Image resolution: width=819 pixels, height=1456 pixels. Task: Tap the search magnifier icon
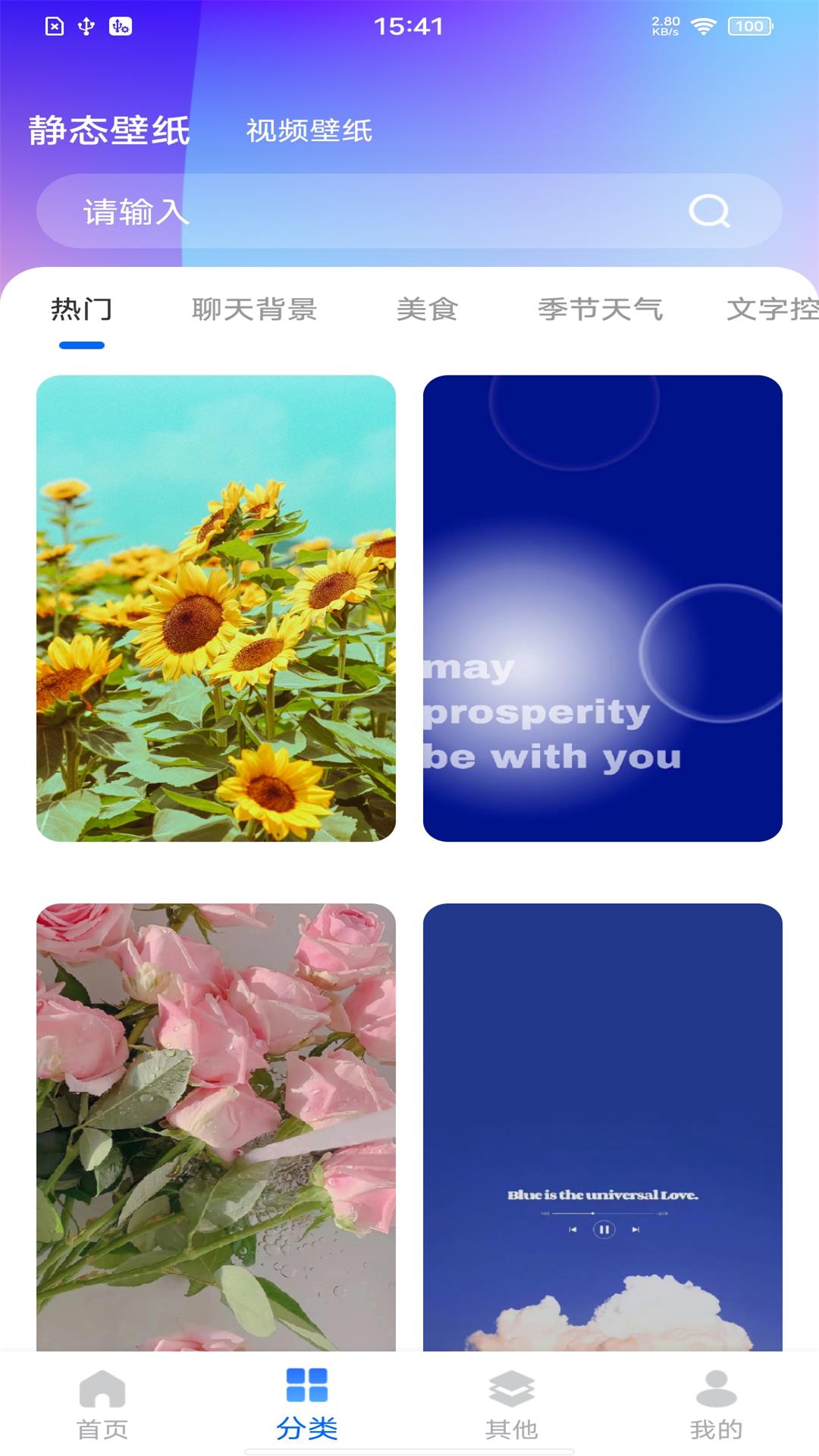point(708,212)
